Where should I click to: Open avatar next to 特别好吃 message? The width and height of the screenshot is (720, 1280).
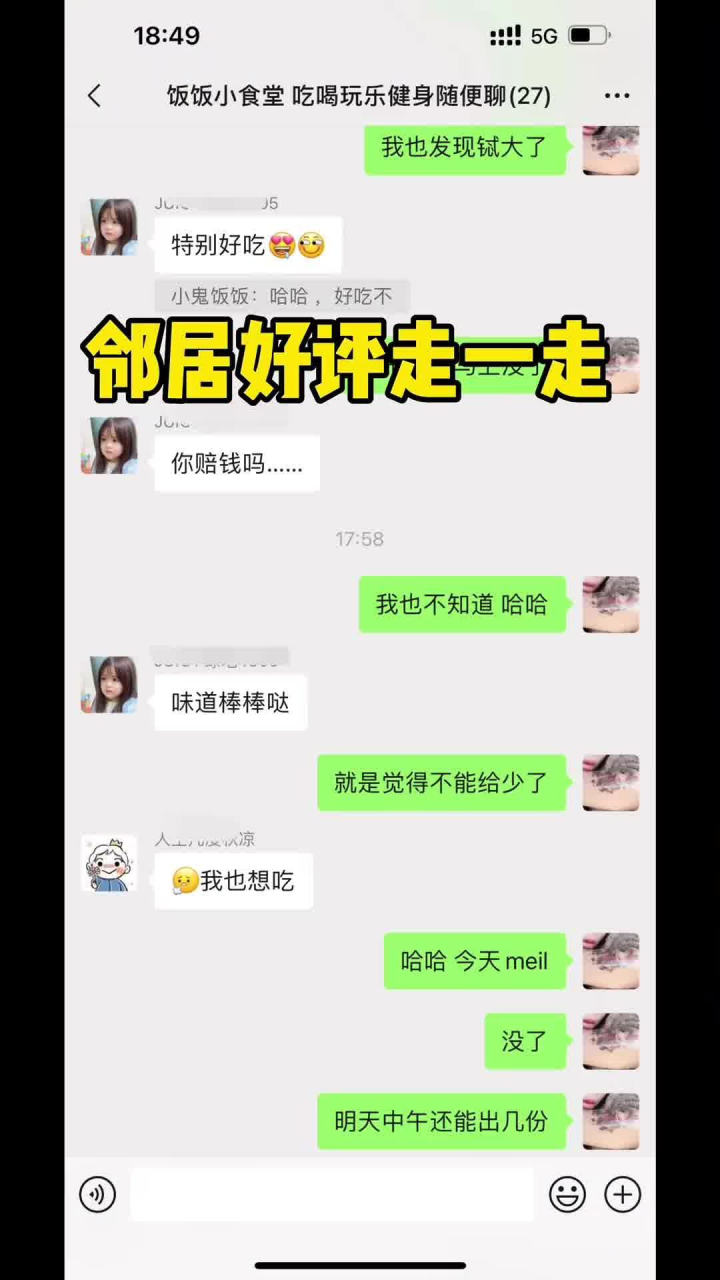(109, 227)
